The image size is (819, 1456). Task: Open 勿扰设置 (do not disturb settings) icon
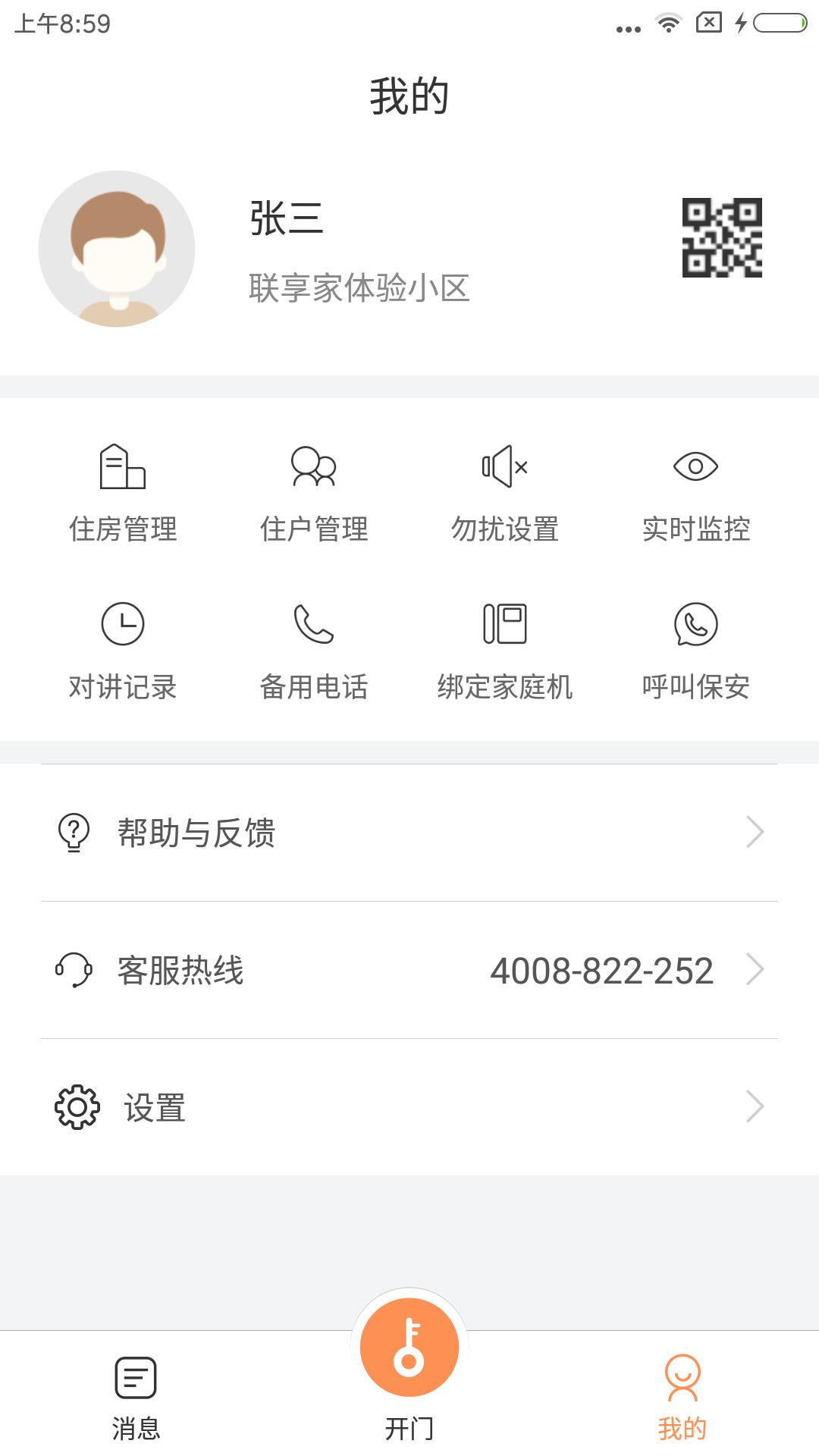(x=504, y=489)
